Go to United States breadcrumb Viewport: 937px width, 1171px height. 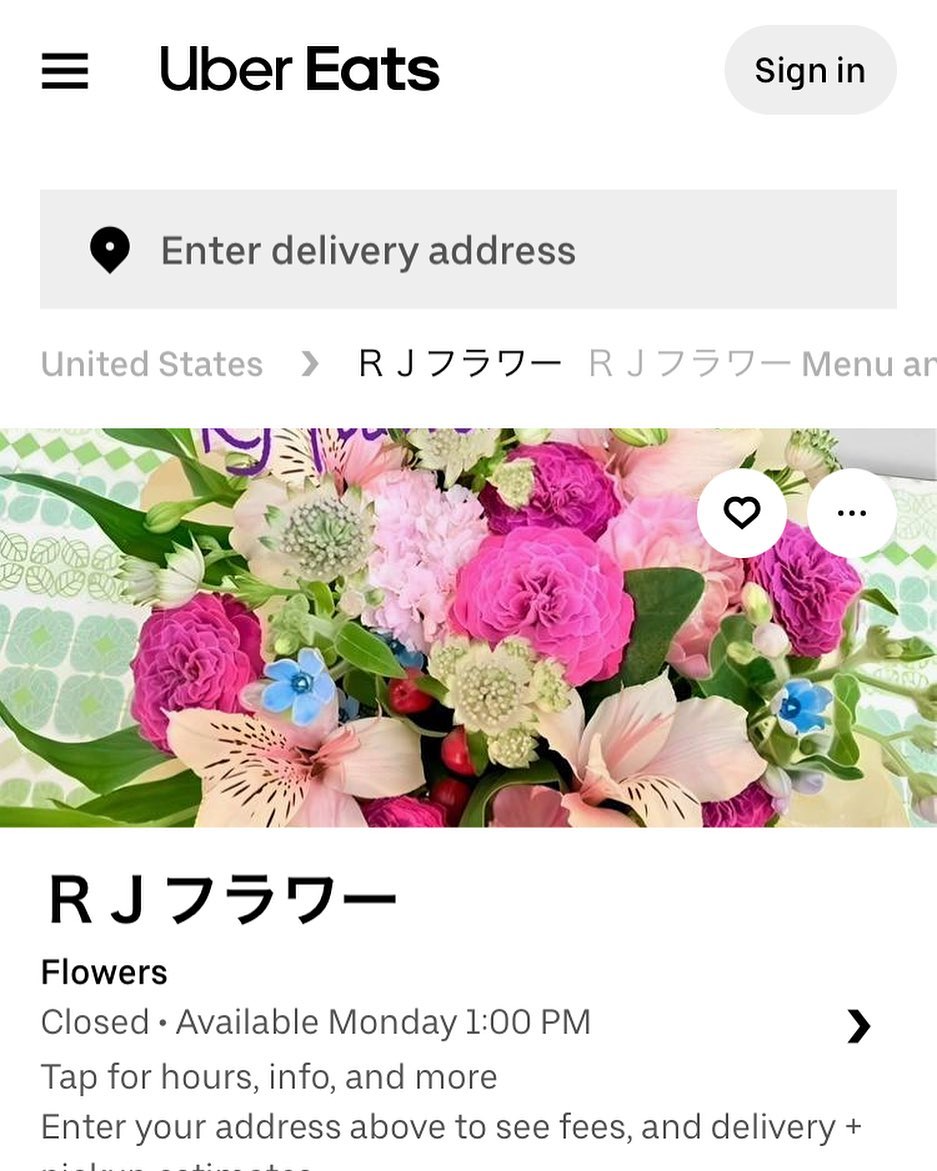(152, 364)
